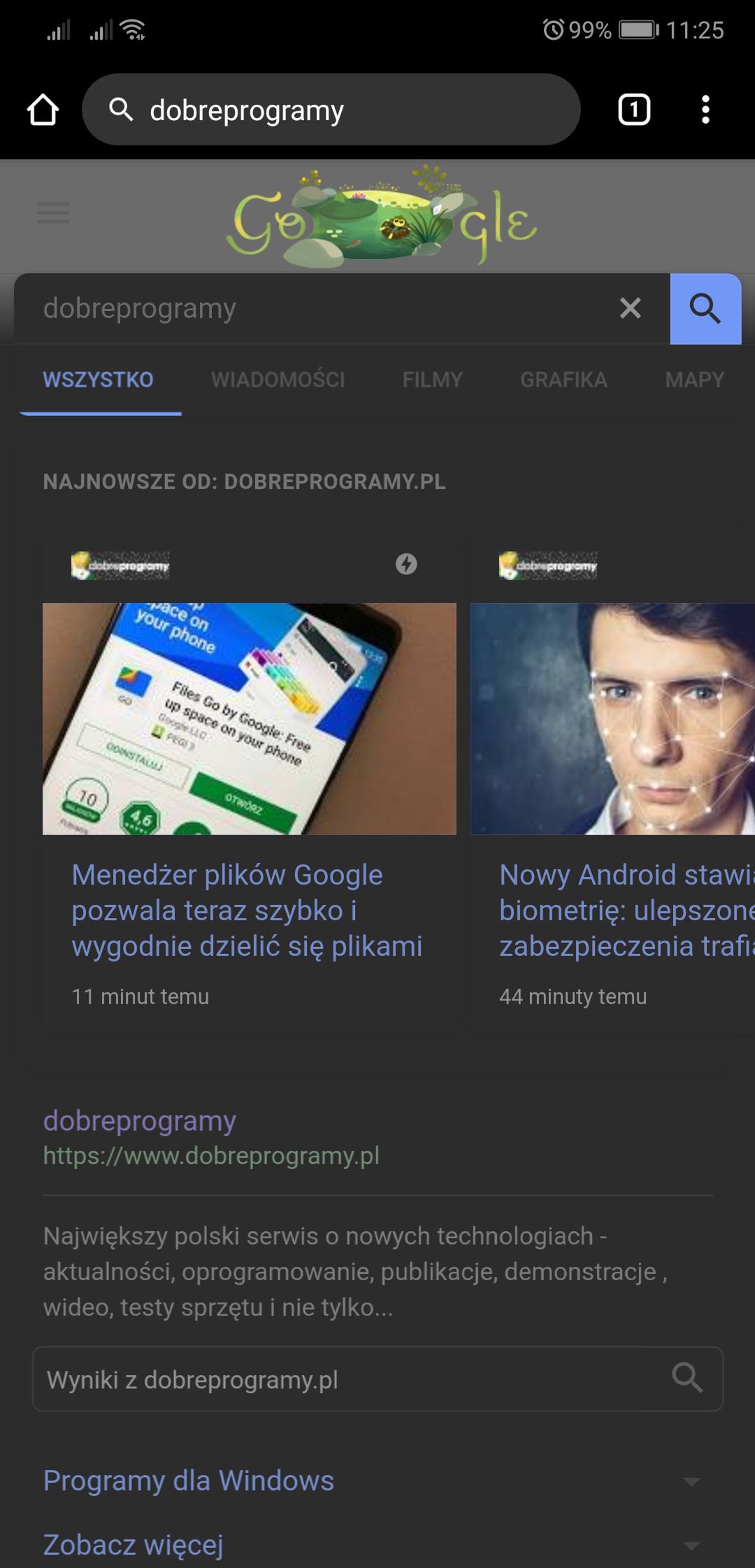Screen dimensions: 755x1568
Task: Tap the Google doodle
Action: [382, 215]
